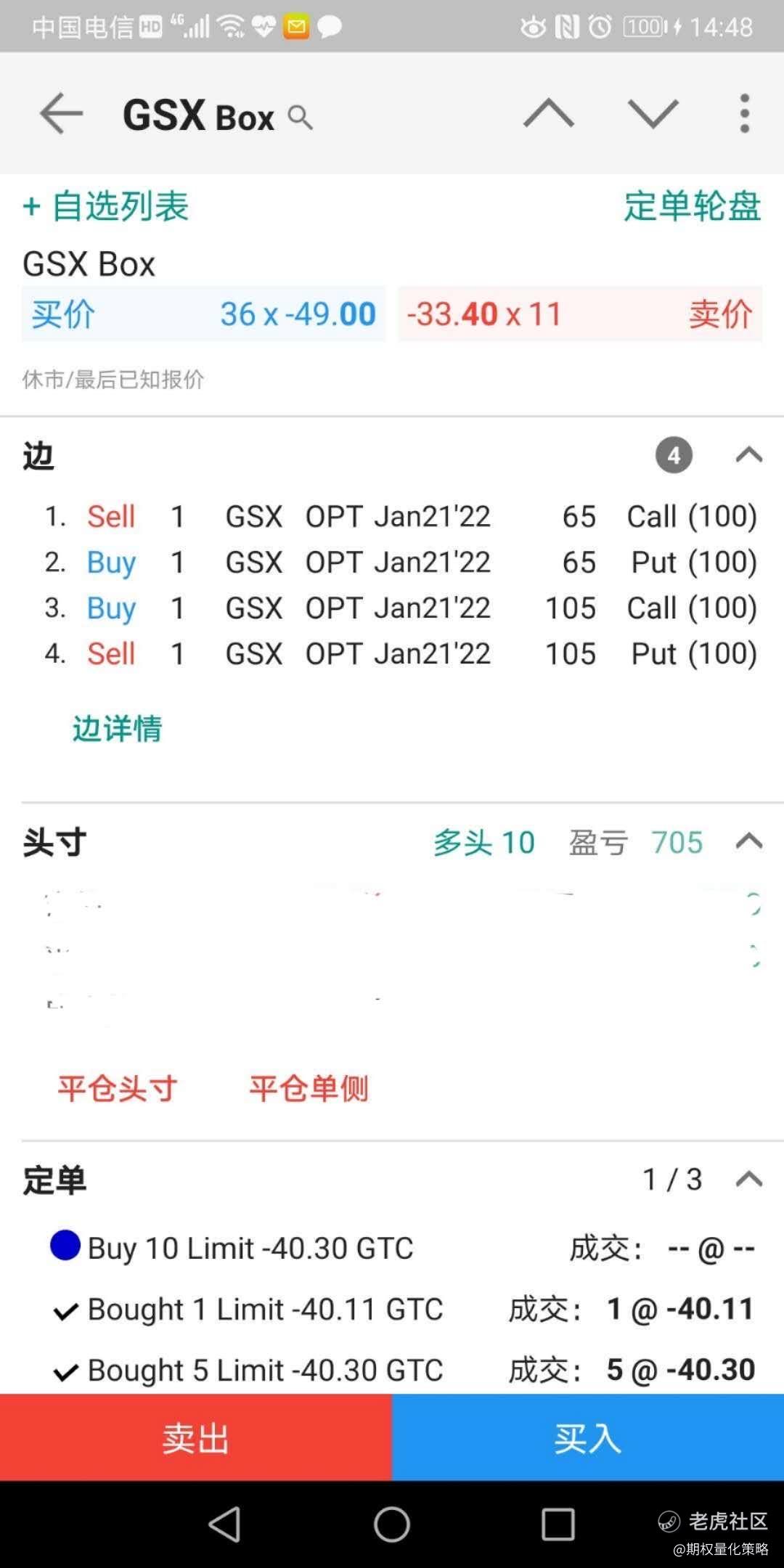Viewport: 784px width, 1568px height.
Task: Open the Buy 10 Limit -40.30 order
Action: [403, 1249]
